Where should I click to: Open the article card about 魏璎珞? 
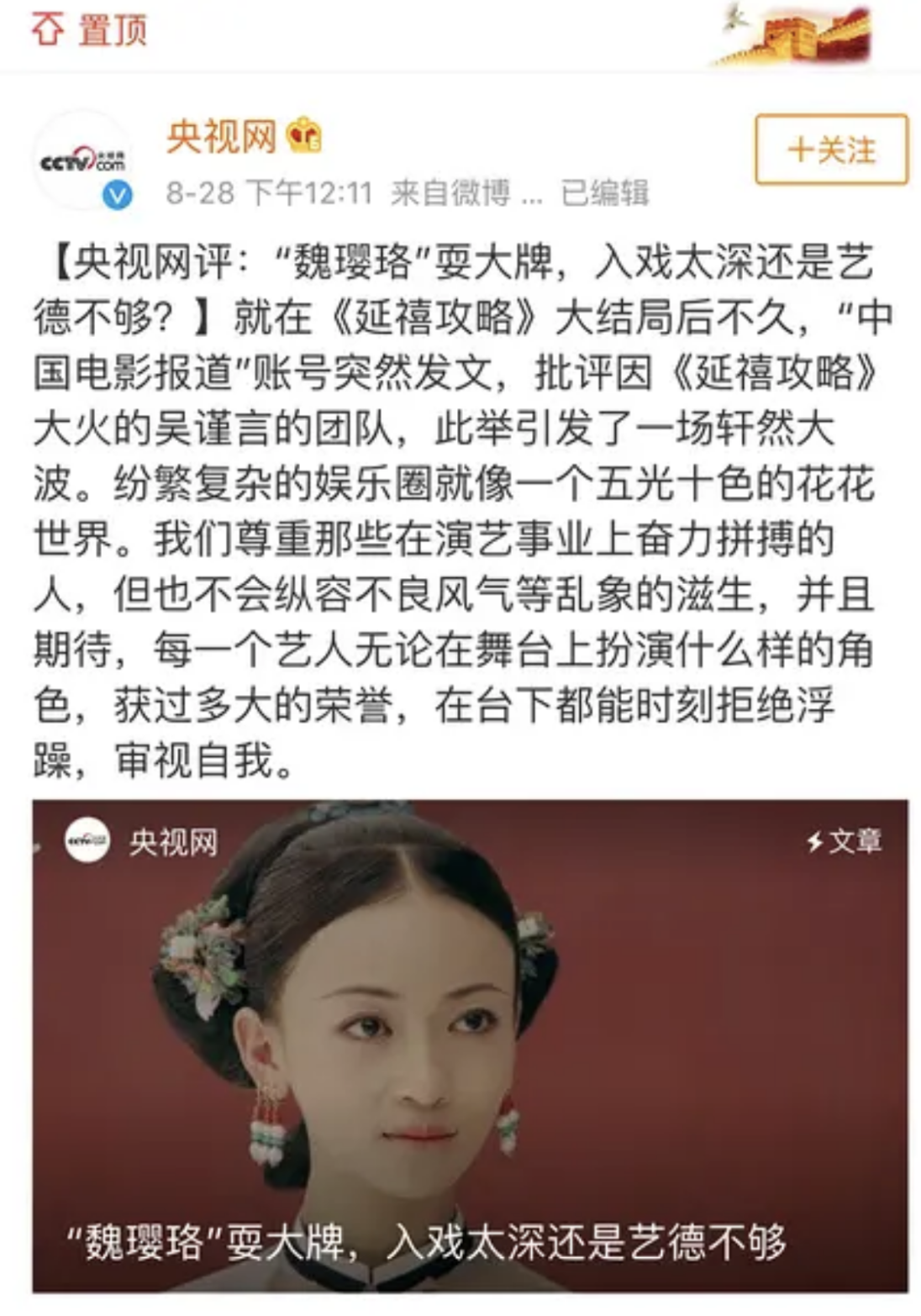(470, 1045)
